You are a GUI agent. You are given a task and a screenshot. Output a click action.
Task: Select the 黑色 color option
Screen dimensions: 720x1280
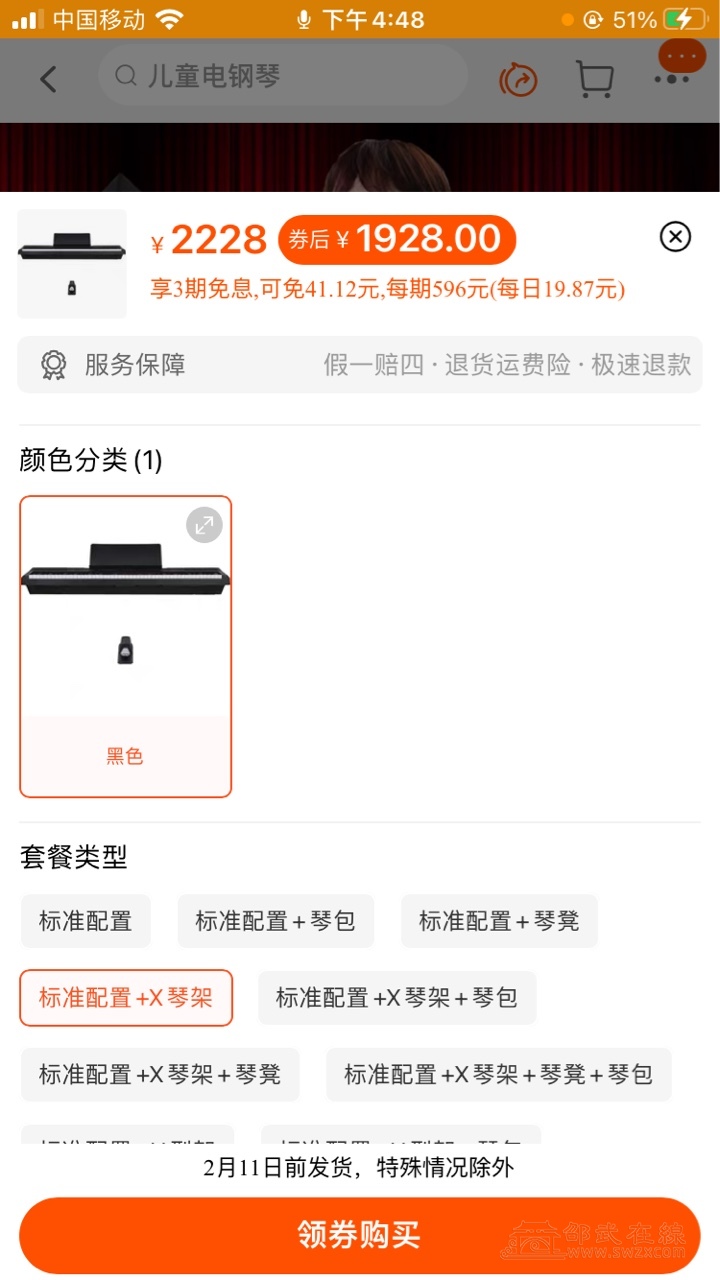(126, 646)
